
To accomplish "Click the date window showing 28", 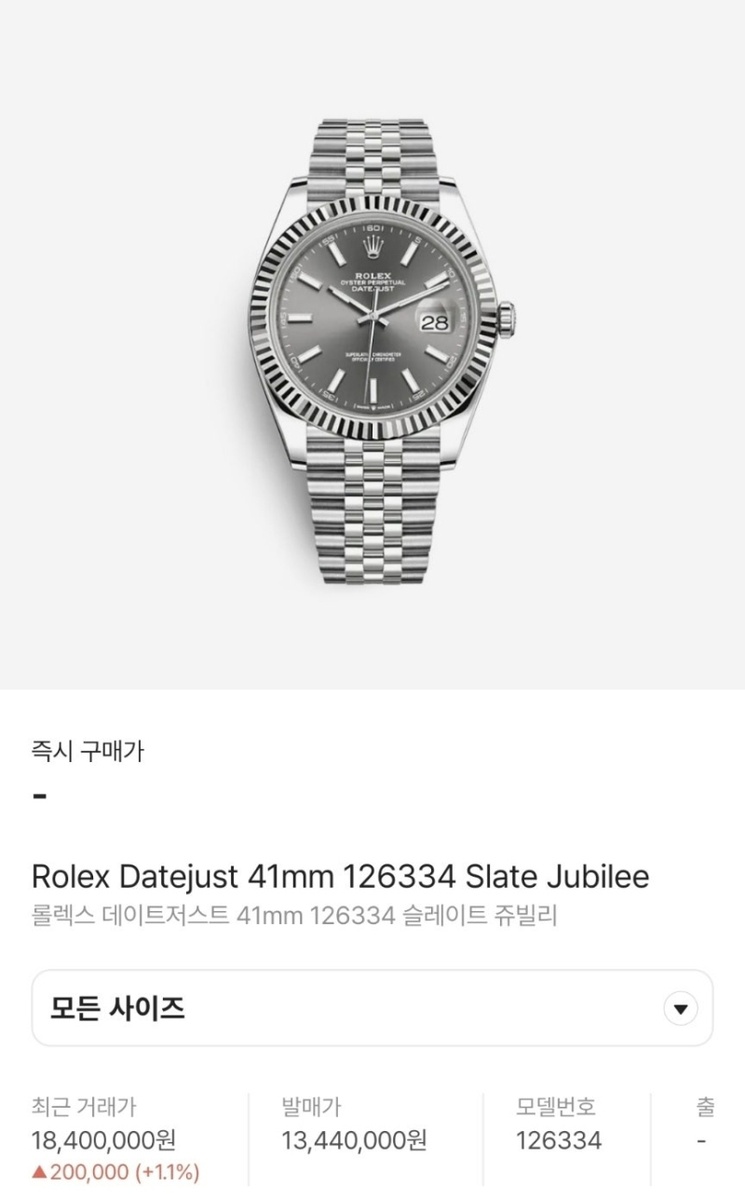I will [434, 320].
